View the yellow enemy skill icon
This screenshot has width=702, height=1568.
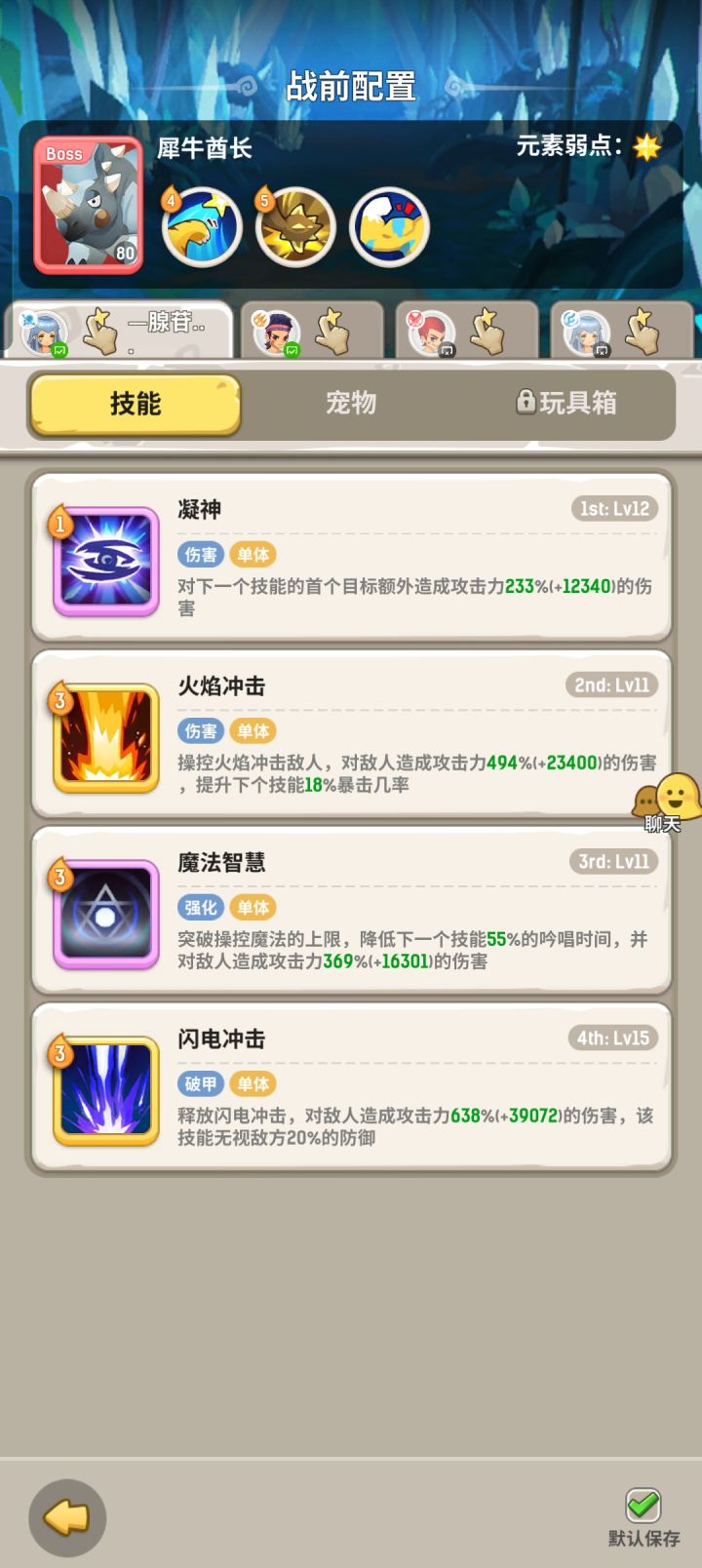pyautogui.click(x=296, y=226)
